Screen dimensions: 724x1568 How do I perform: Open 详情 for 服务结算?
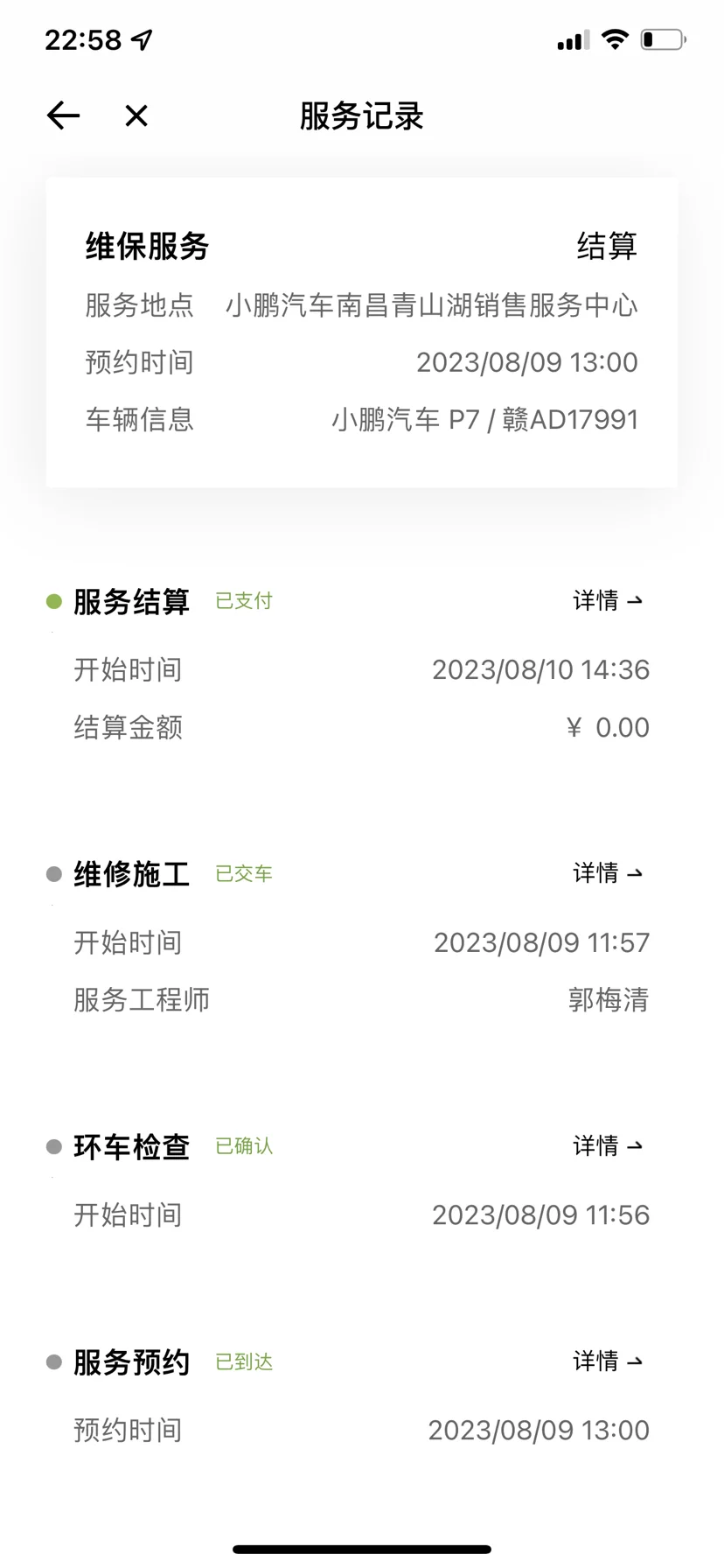pyautogui.click(x=608, y=600)
